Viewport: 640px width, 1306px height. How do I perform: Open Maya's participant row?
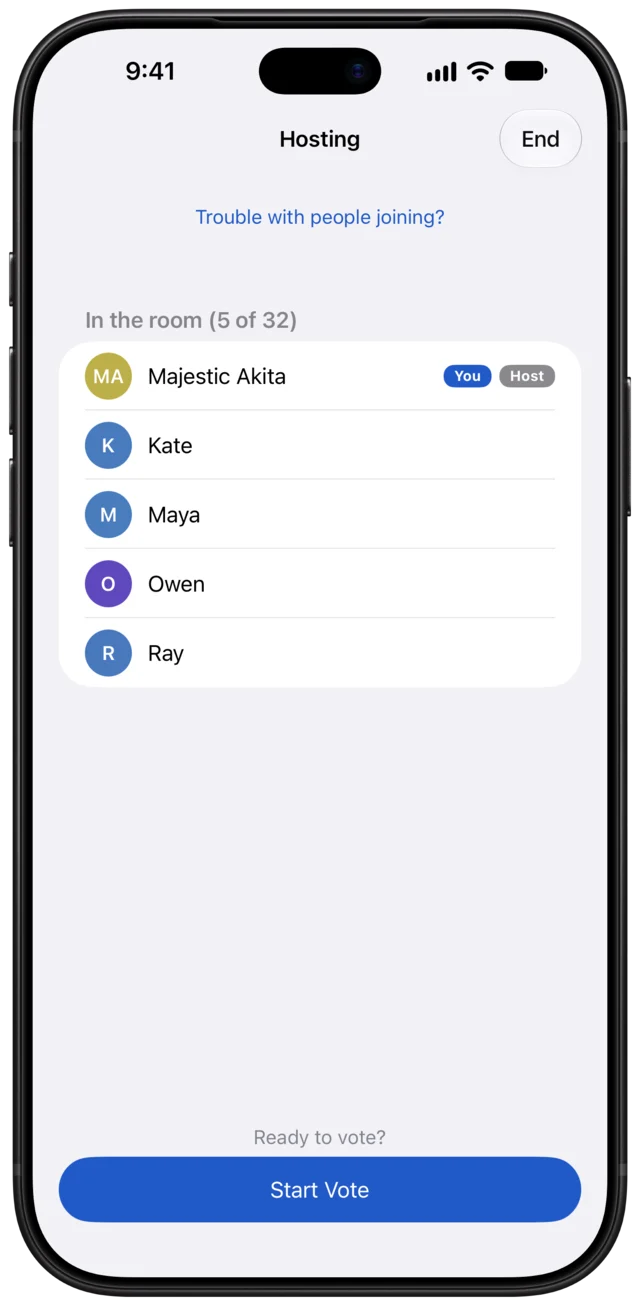(320, 515)
